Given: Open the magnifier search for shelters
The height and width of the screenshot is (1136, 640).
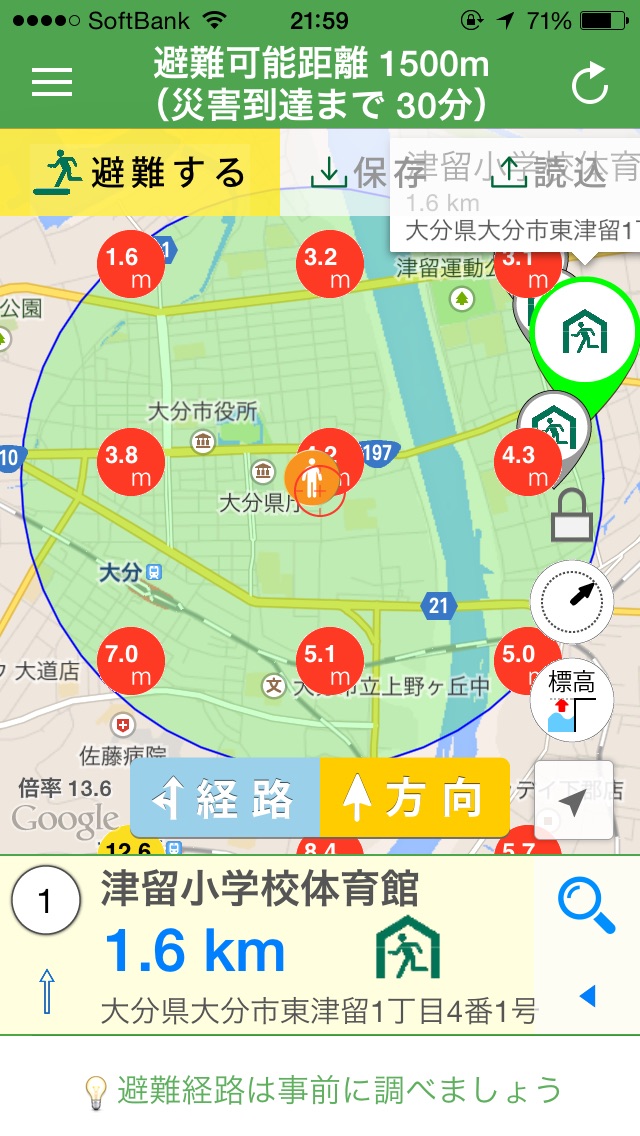Looking at the screenshot, I should 586,905.
